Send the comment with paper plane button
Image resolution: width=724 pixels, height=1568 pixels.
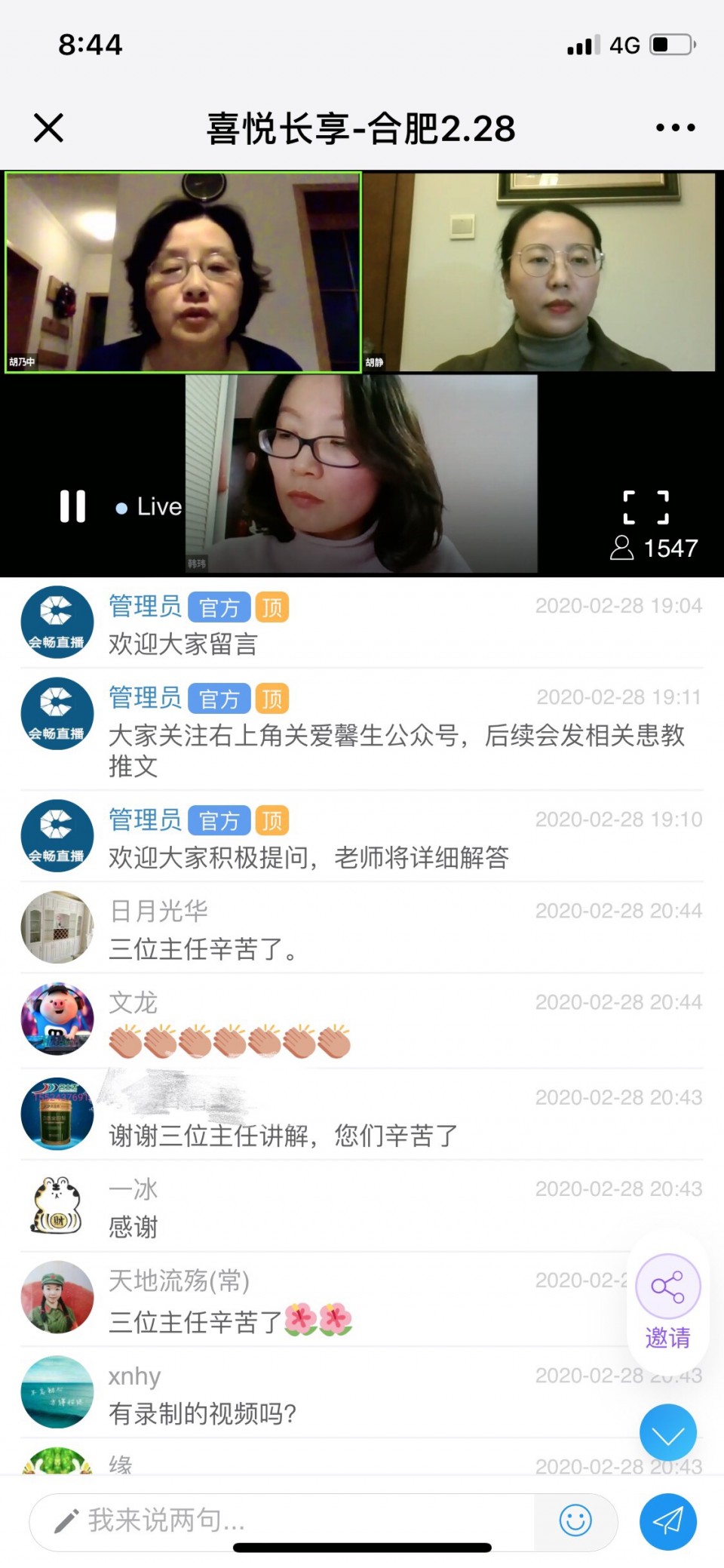coord(668,1521)
